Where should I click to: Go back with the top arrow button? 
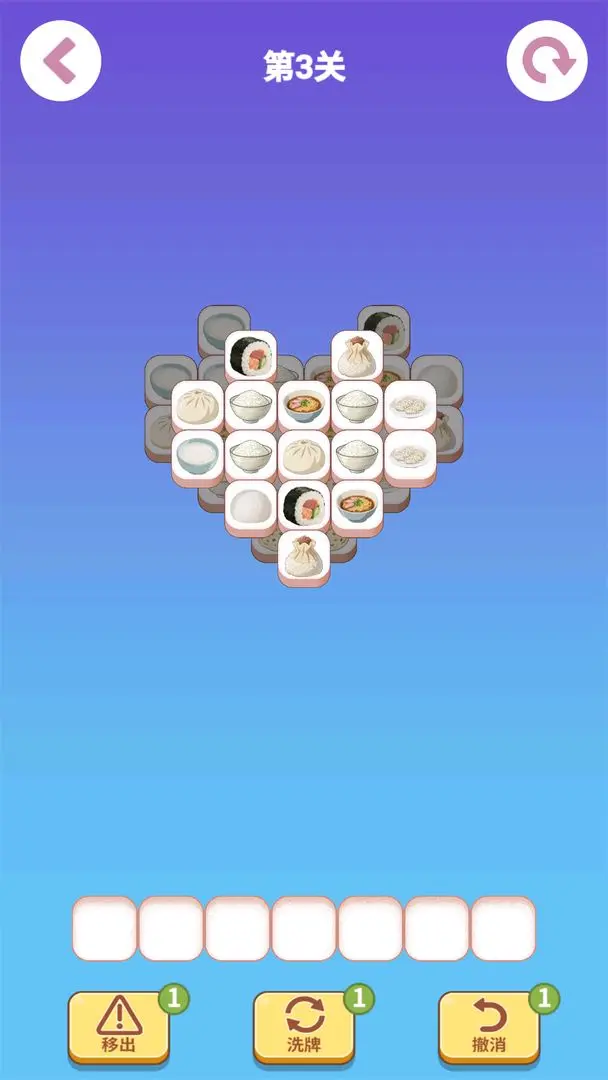click(x=61, y=61)
